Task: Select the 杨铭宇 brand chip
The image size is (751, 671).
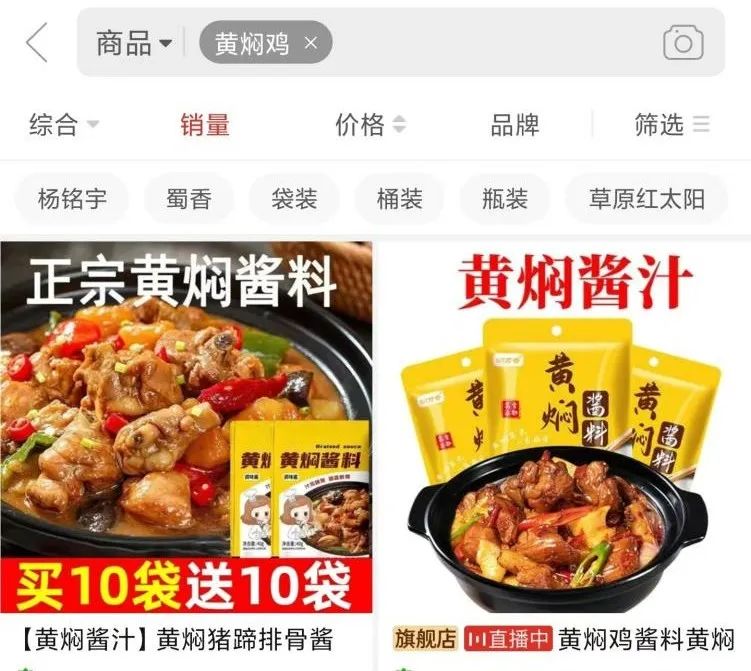Action: coord(71,199)
